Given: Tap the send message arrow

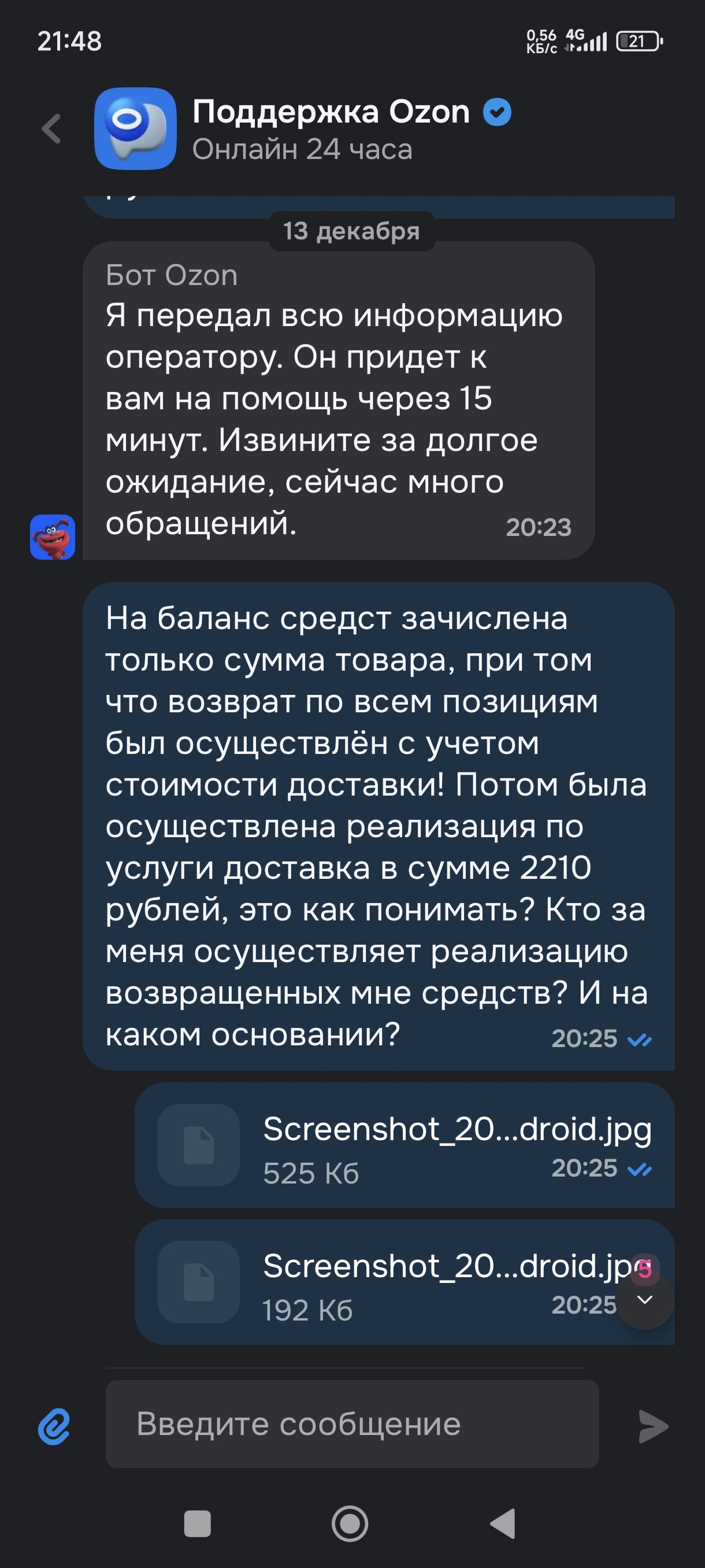Looking at the screenshot, I should point(654,1426).
